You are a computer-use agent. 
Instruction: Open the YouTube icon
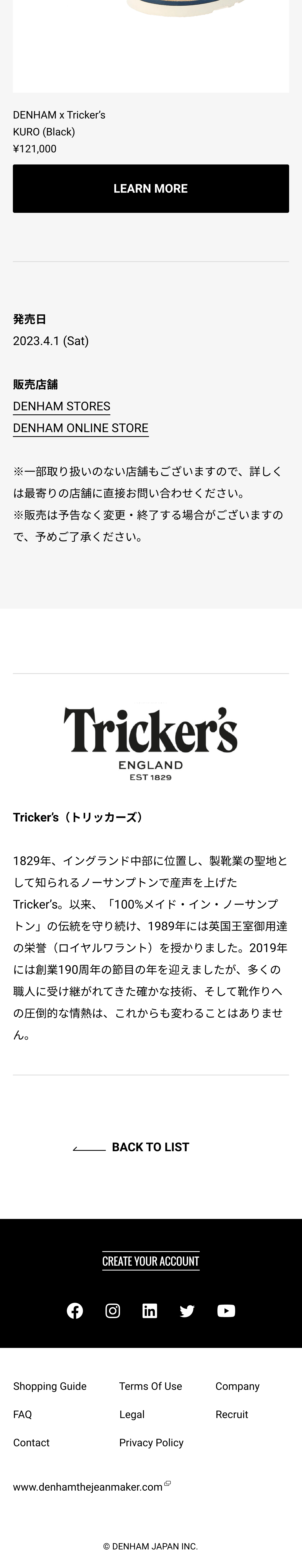coord(226,1310)
